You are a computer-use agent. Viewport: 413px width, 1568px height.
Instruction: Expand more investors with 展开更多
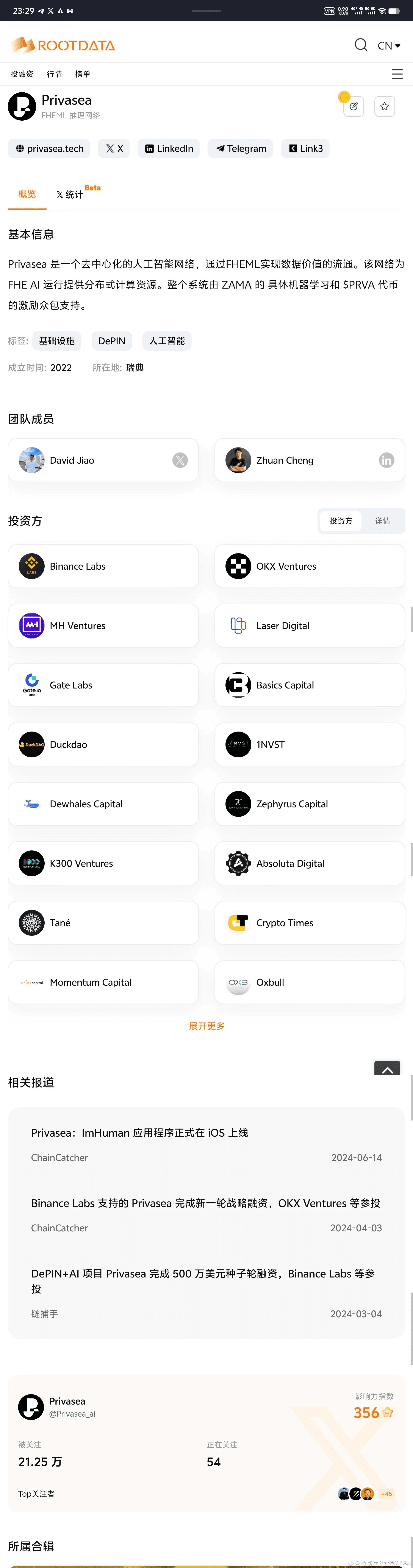tap(206, 1026)
